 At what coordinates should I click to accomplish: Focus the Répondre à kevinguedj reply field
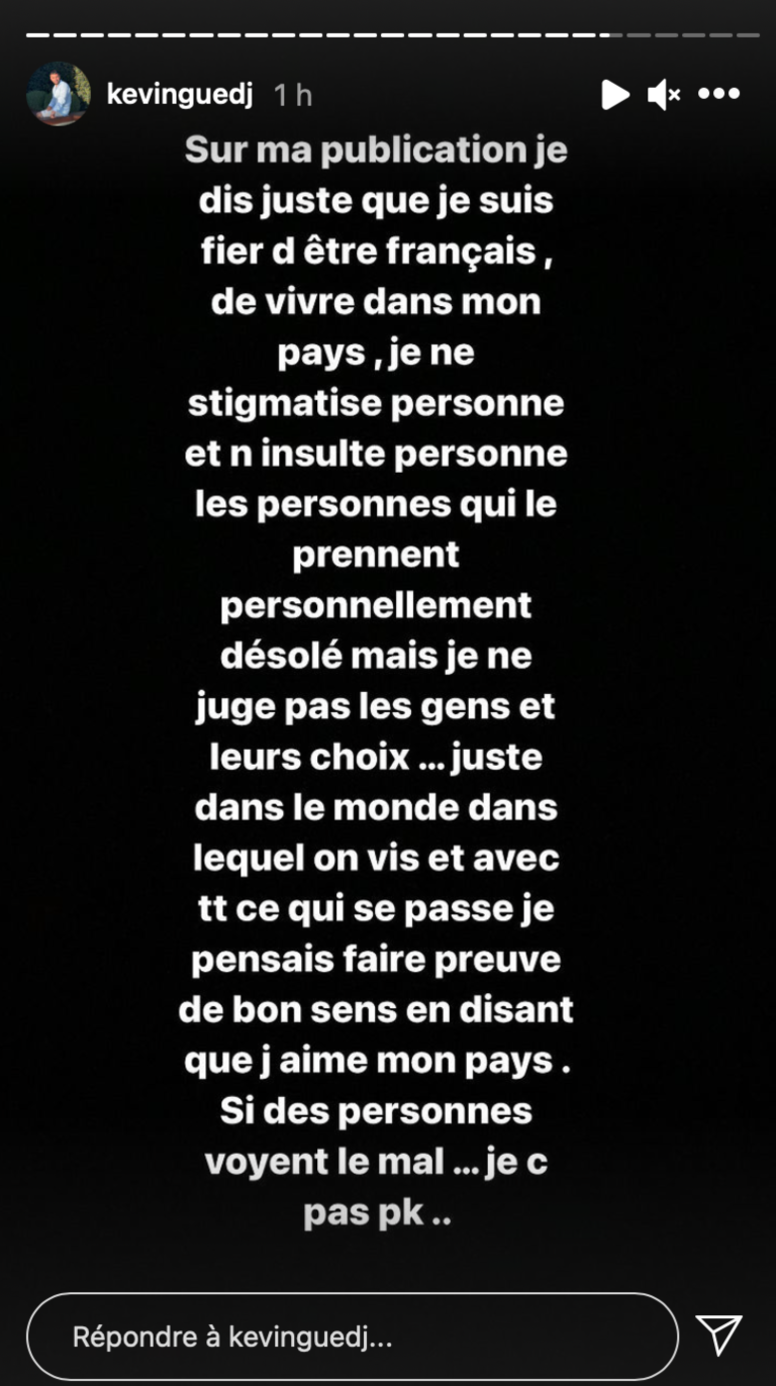(352, 1337)
